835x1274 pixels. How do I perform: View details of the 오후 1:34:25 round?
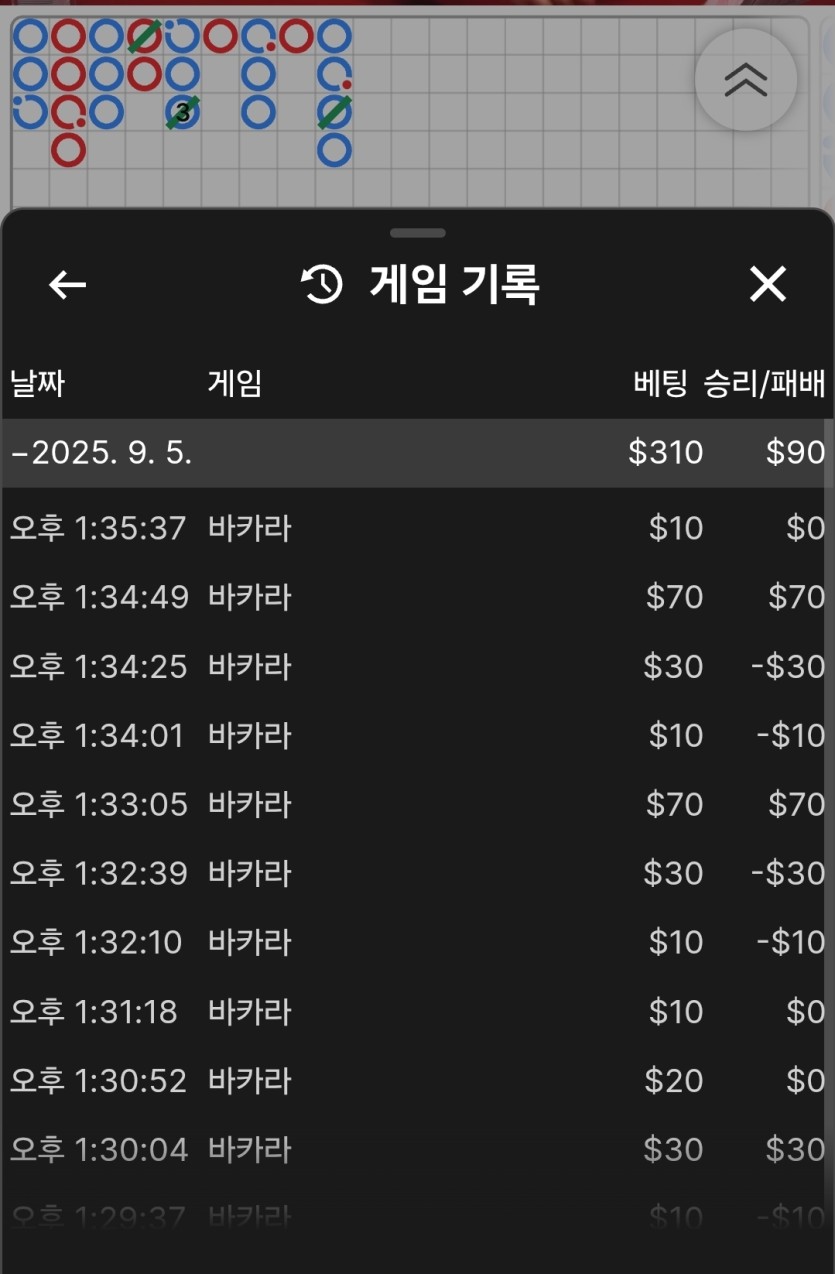tap(417, 666)
